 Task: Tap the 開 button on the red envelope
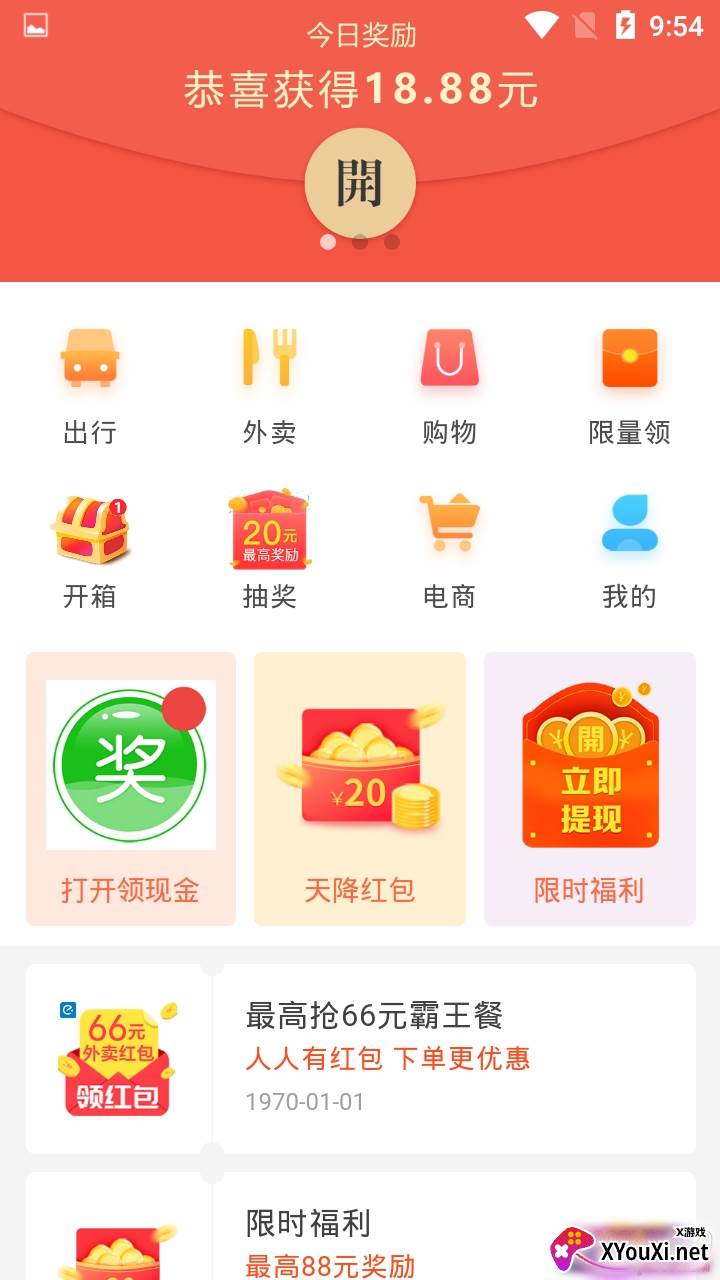359,183
